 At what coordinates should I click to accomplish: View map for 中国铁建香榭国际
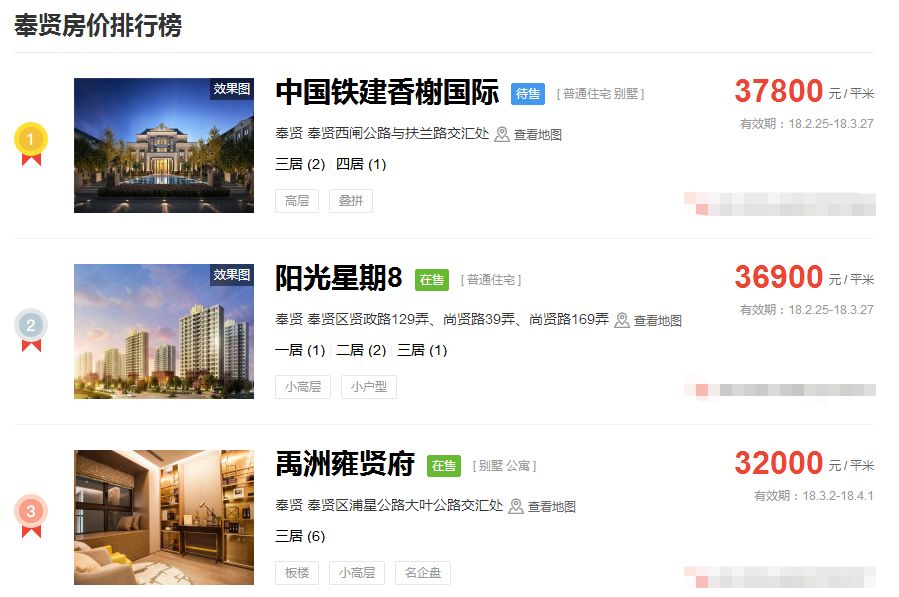(x=528, y=135)
